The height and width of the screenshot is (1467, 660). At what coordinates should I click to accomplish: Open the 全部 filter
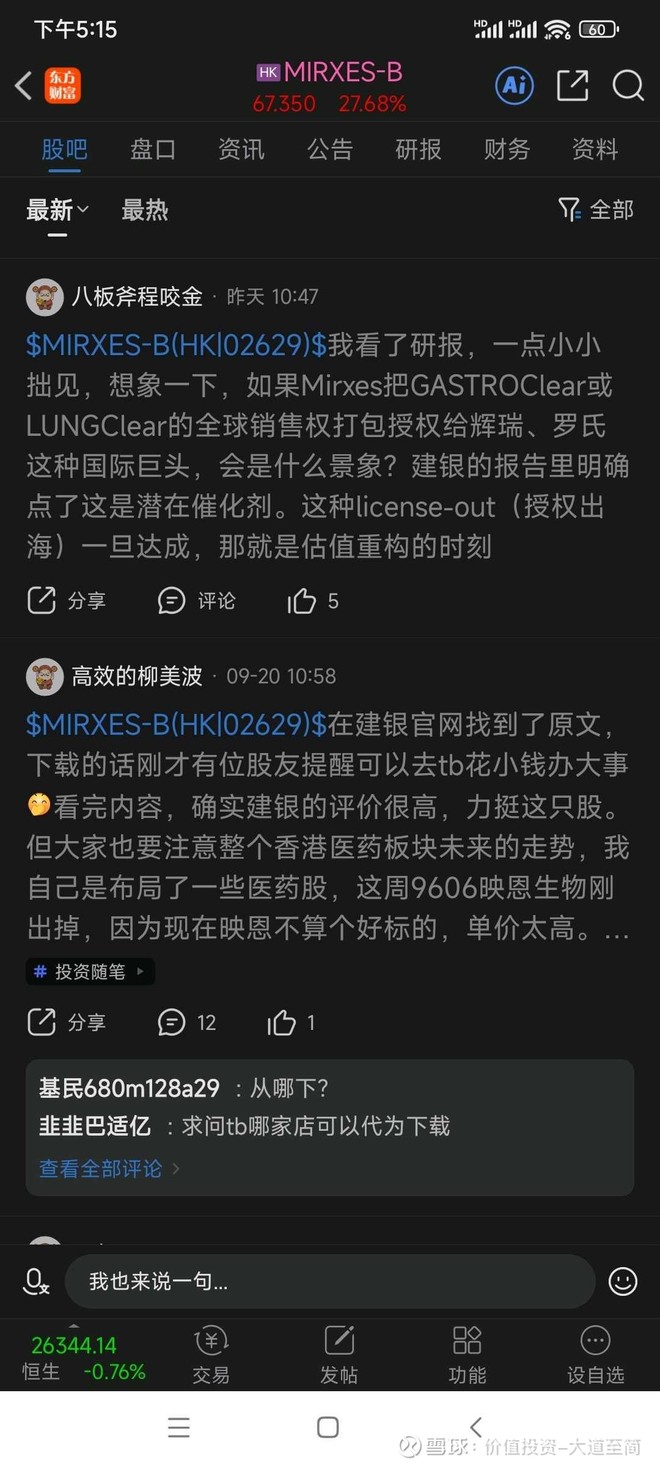point(596,209)
